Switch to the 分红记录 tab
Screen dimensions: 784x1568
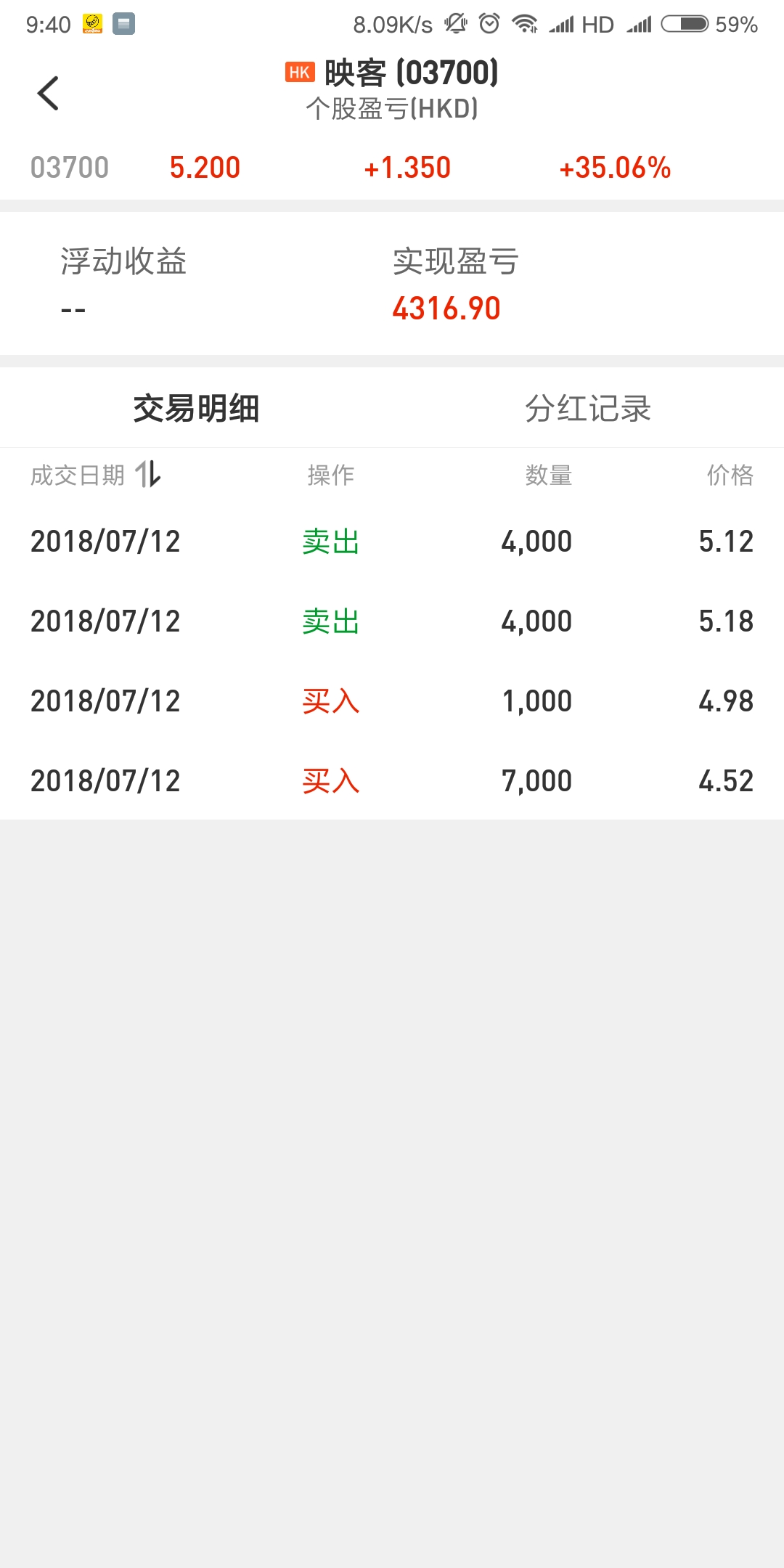(x=588, y=408)
